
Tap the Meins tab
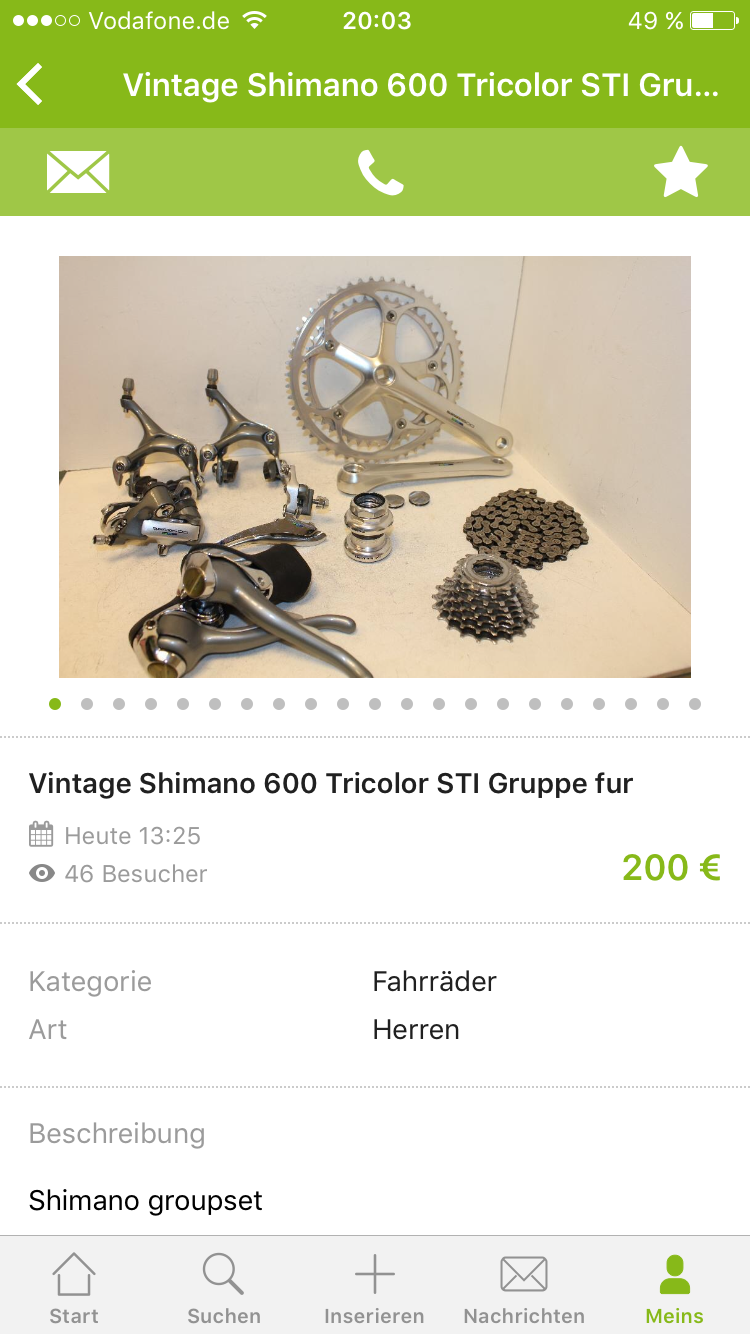(x=674, y=1288)
